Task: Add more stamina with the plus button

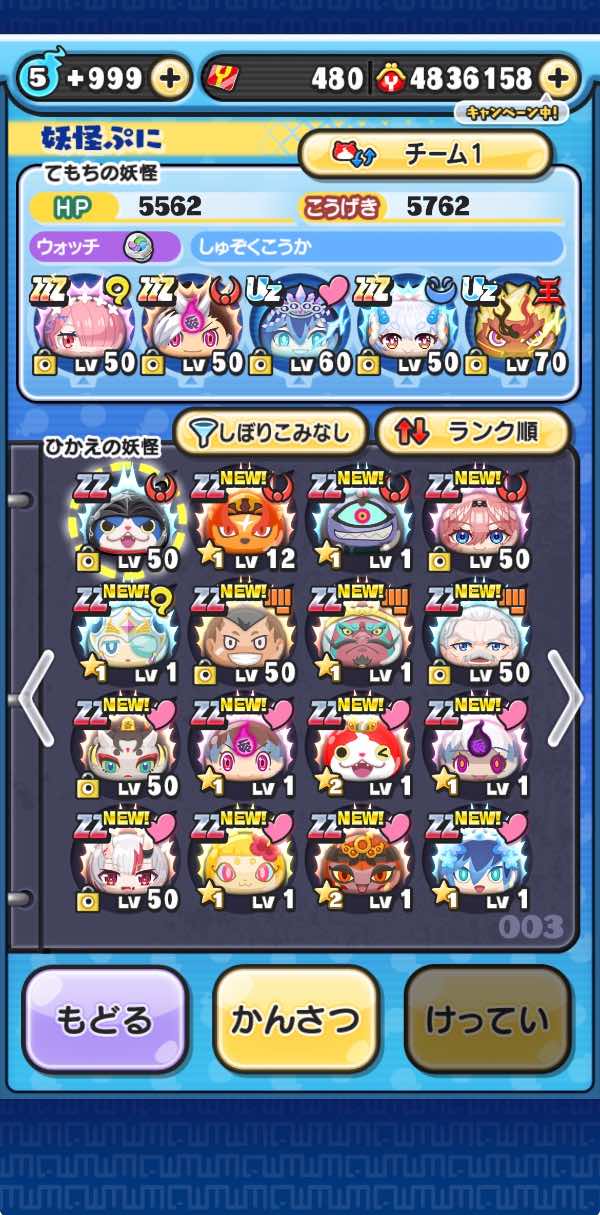Action: (x=171, y=79)
